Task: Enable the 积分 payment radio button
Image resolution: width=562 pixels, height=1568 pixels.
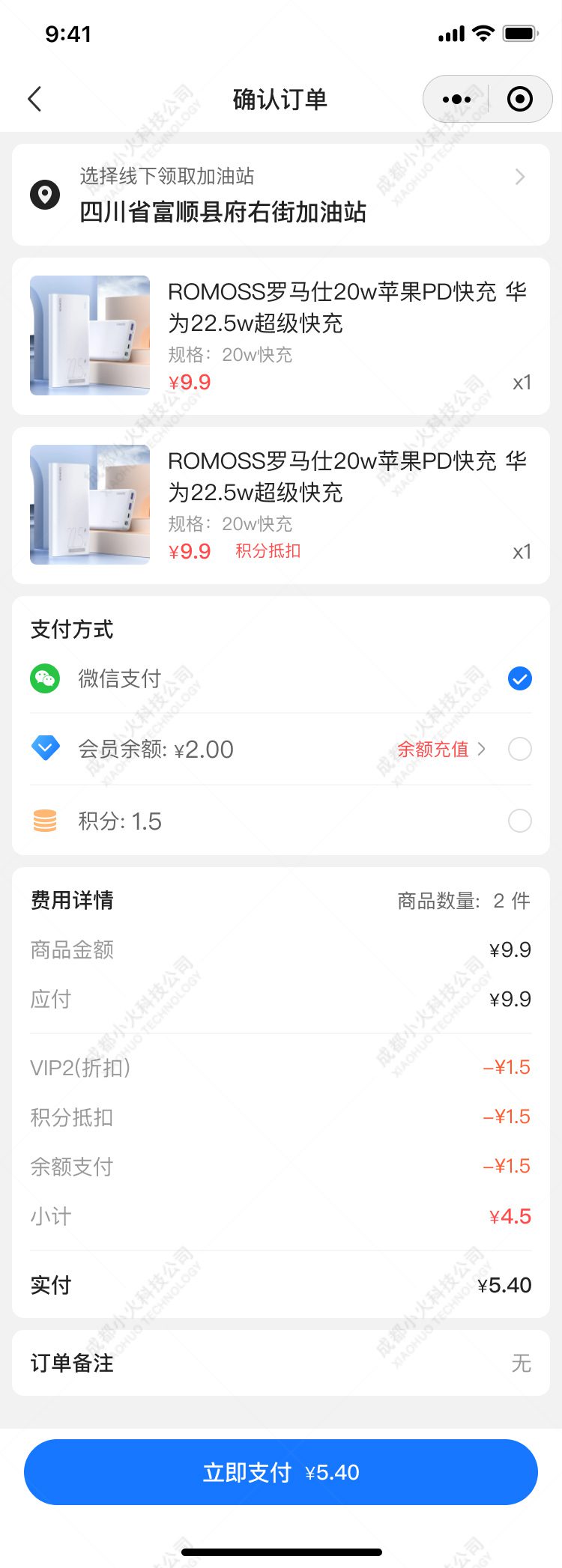Action: click(x=519, y=821)
